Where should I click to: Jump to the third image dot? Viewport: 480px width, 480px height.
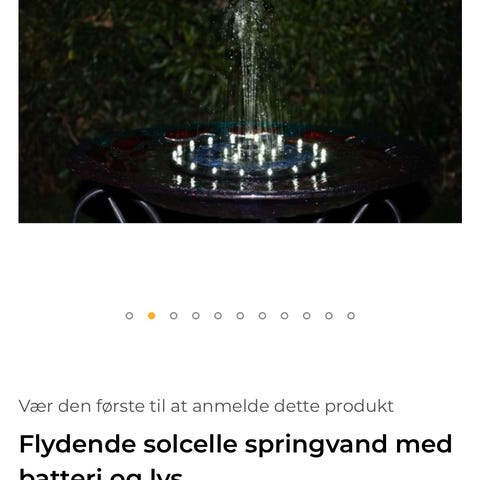click(174, 316)
